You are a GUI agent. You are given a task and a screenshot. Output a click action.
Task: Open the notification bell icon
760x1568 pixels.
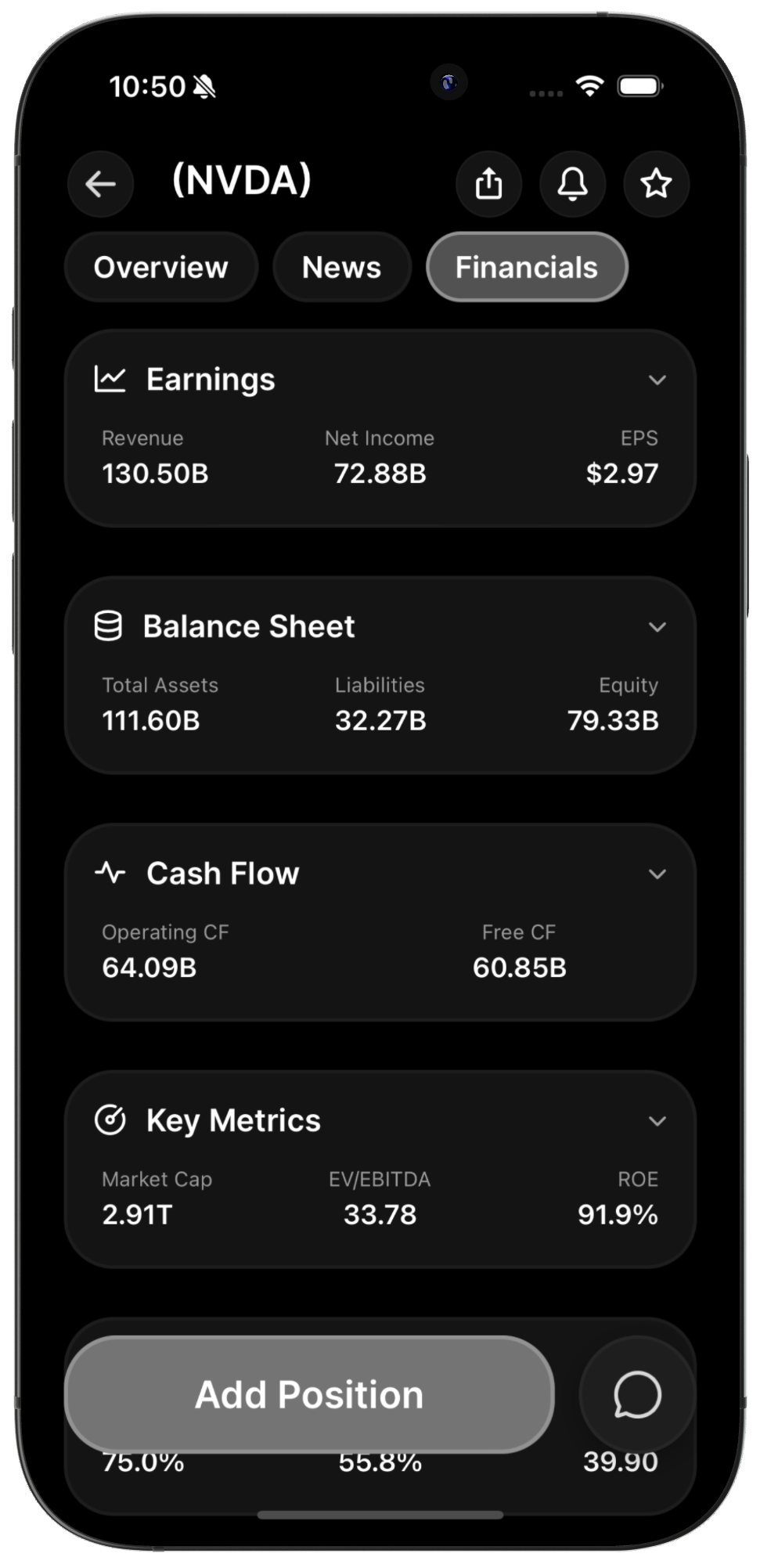(x=572, y=185)
